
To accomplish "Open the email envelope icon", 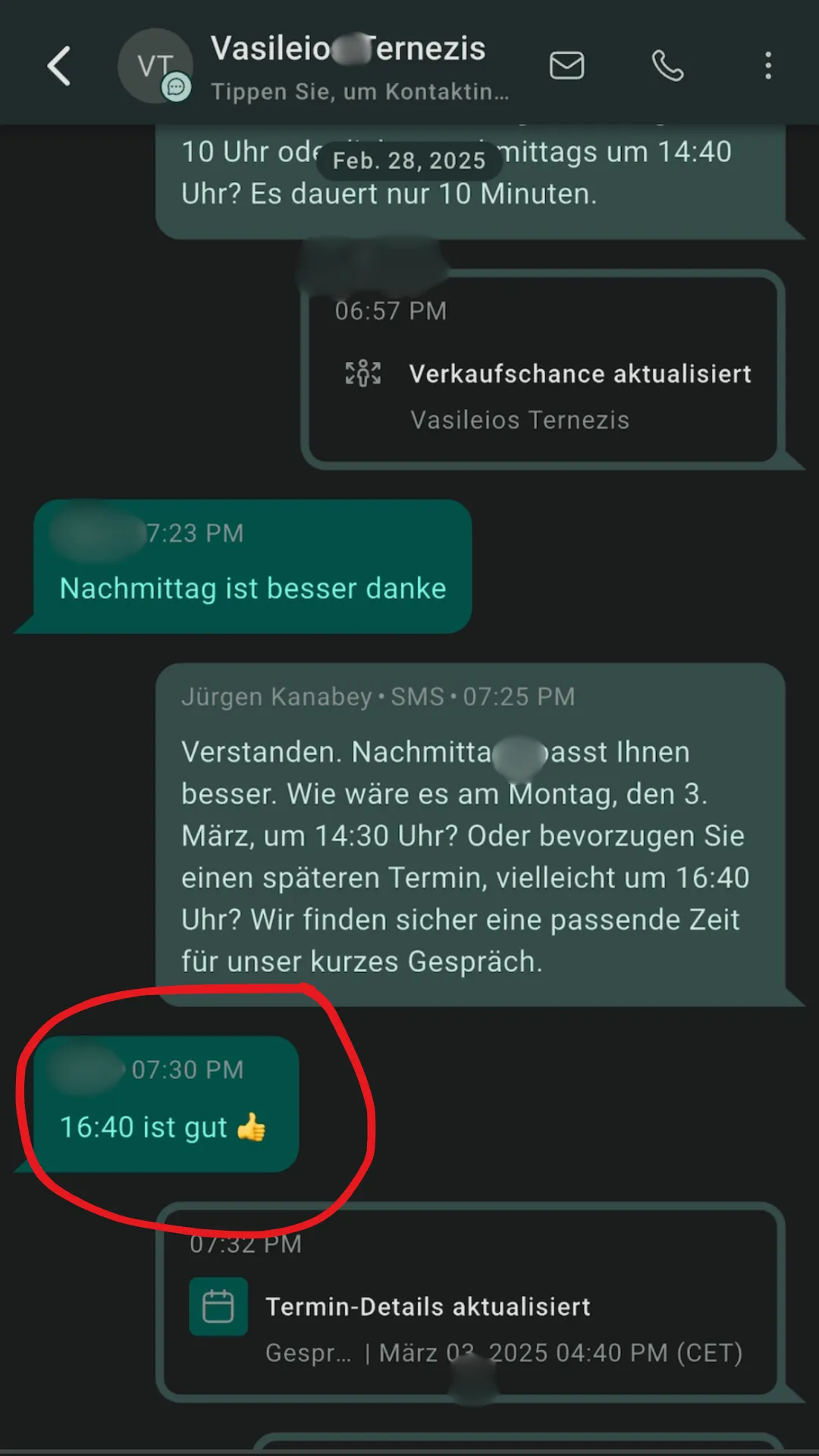I will coord(566,66).
